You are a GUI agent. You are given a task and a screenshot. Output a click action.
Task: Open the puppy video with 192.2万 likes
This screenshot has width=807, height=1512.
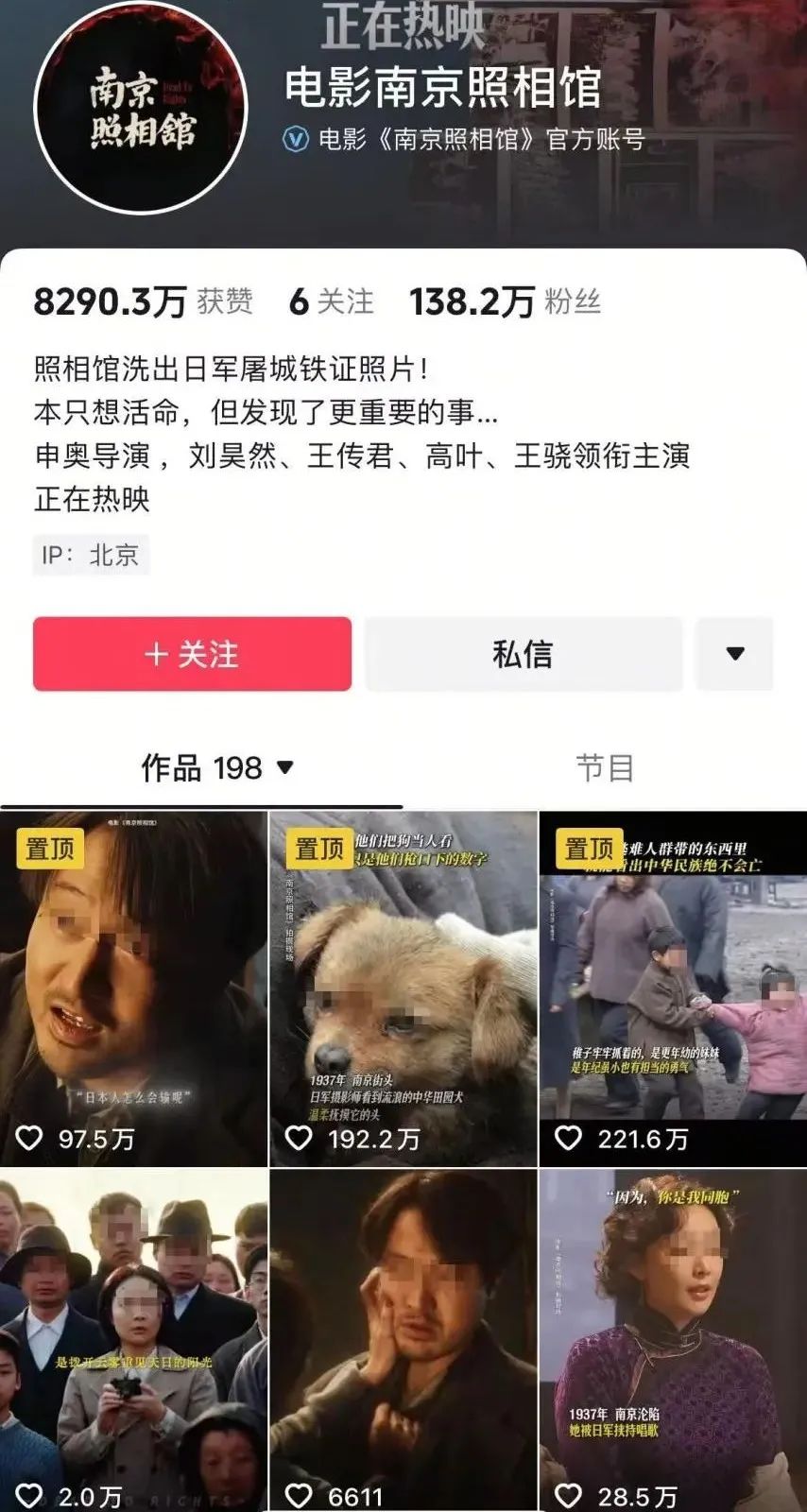point(403,988)
